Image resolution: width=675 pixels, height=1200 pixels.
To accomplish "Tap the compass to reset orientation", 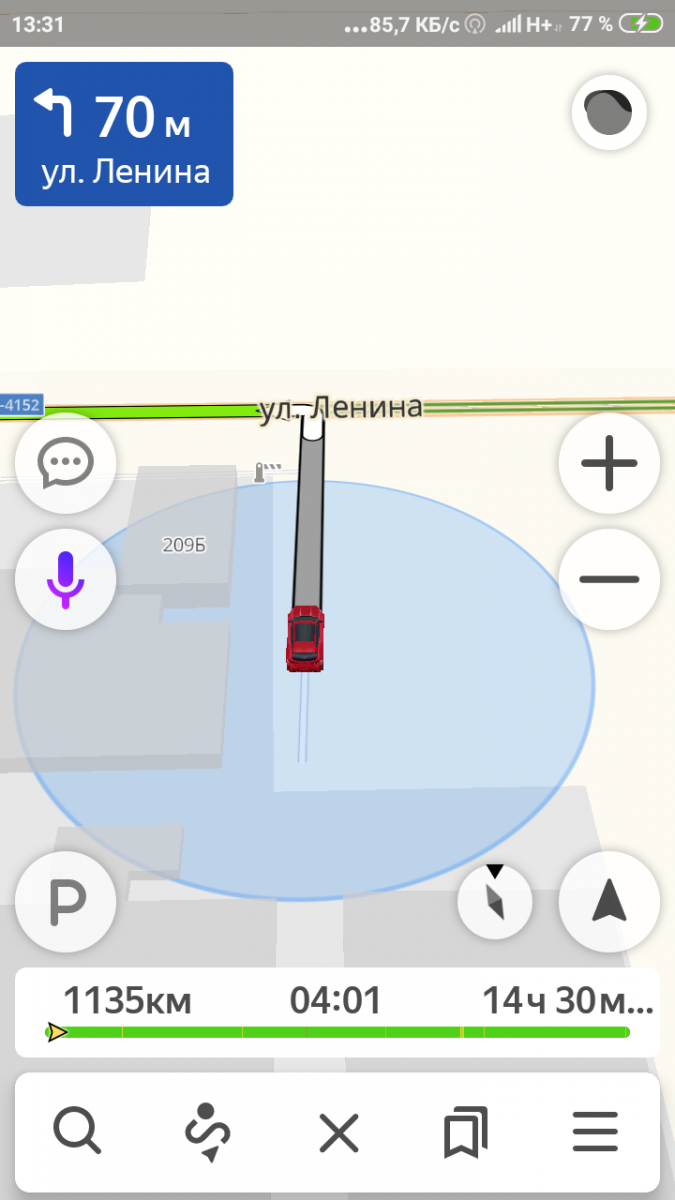I will click(x=495, y=902).
